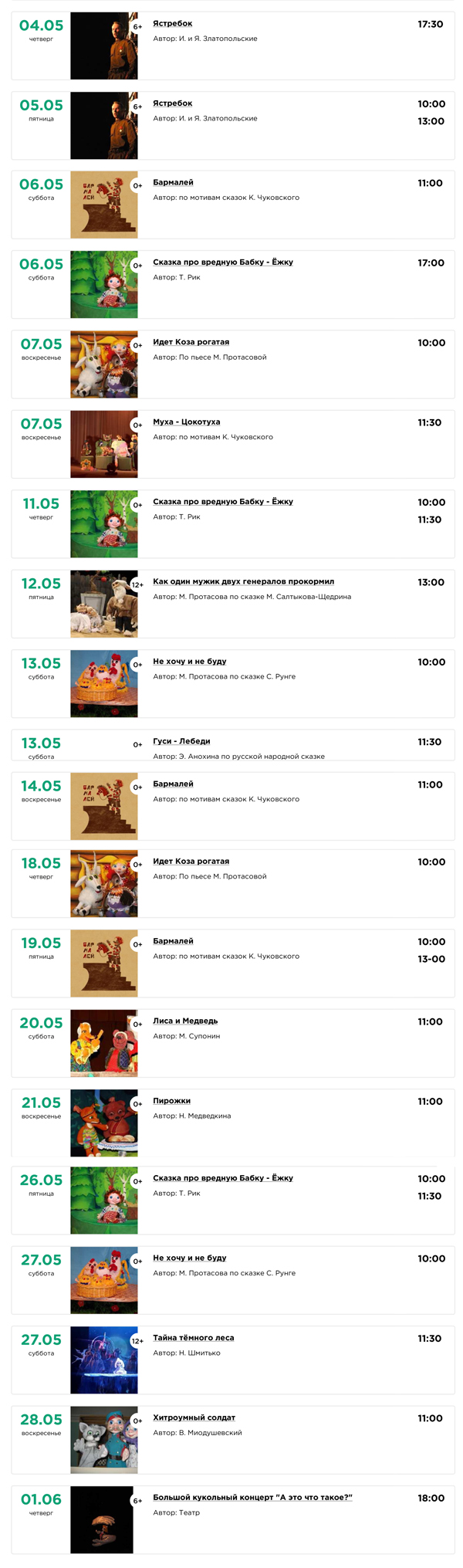Open the Ястребок link for 04.05

pyautogui.click(x=173, y=24)
